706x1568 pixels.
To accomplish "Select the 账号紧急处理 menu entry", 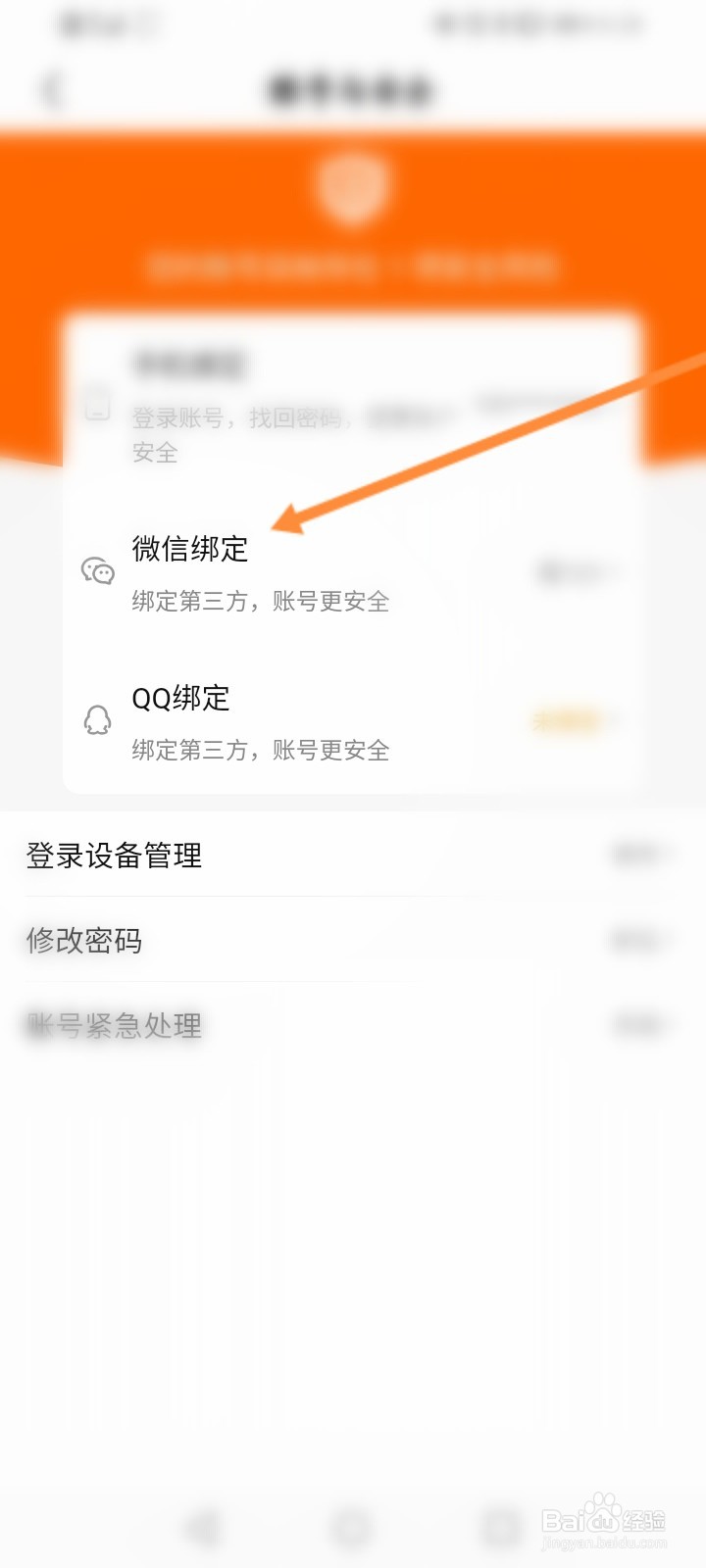I will point(113,1026).
